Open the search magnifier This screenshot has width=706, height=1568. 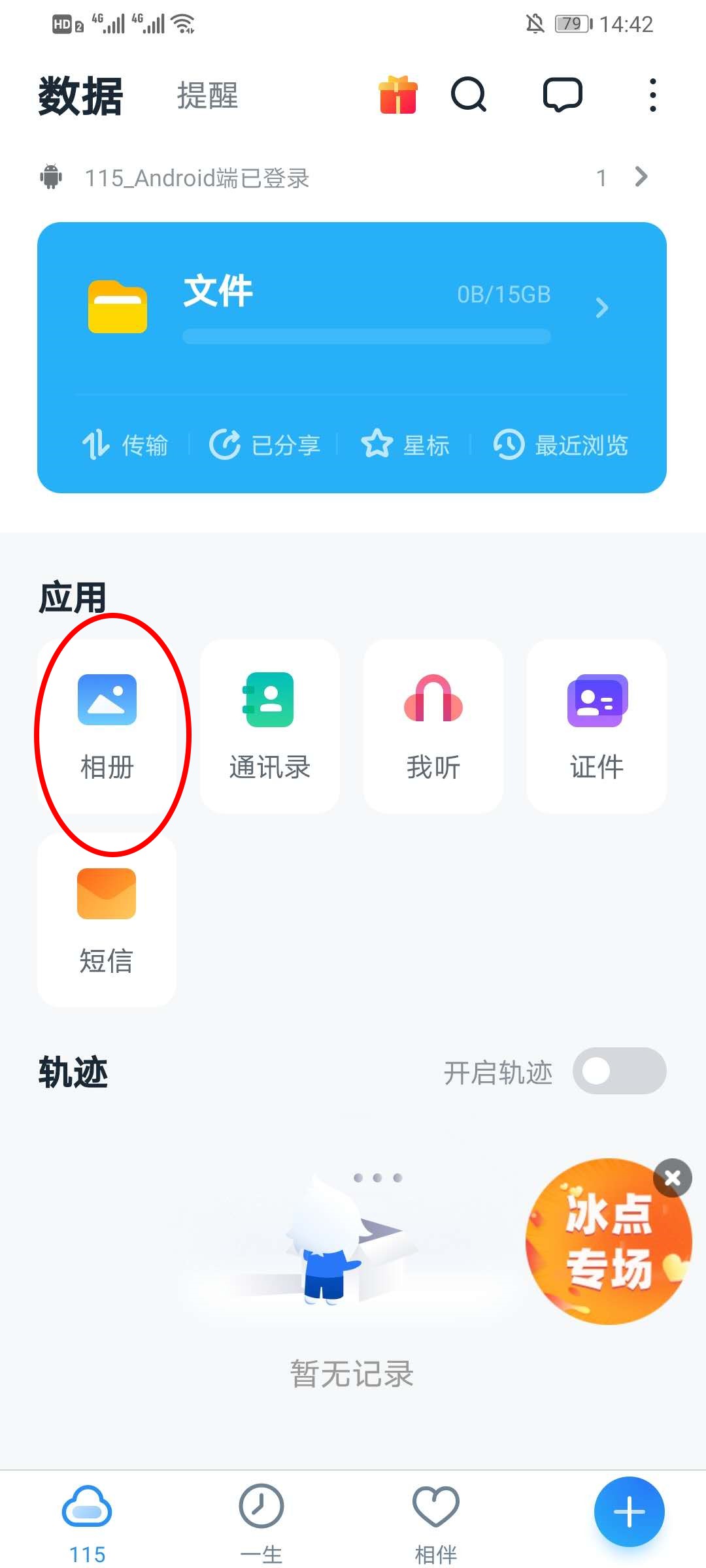click(469, 95)
